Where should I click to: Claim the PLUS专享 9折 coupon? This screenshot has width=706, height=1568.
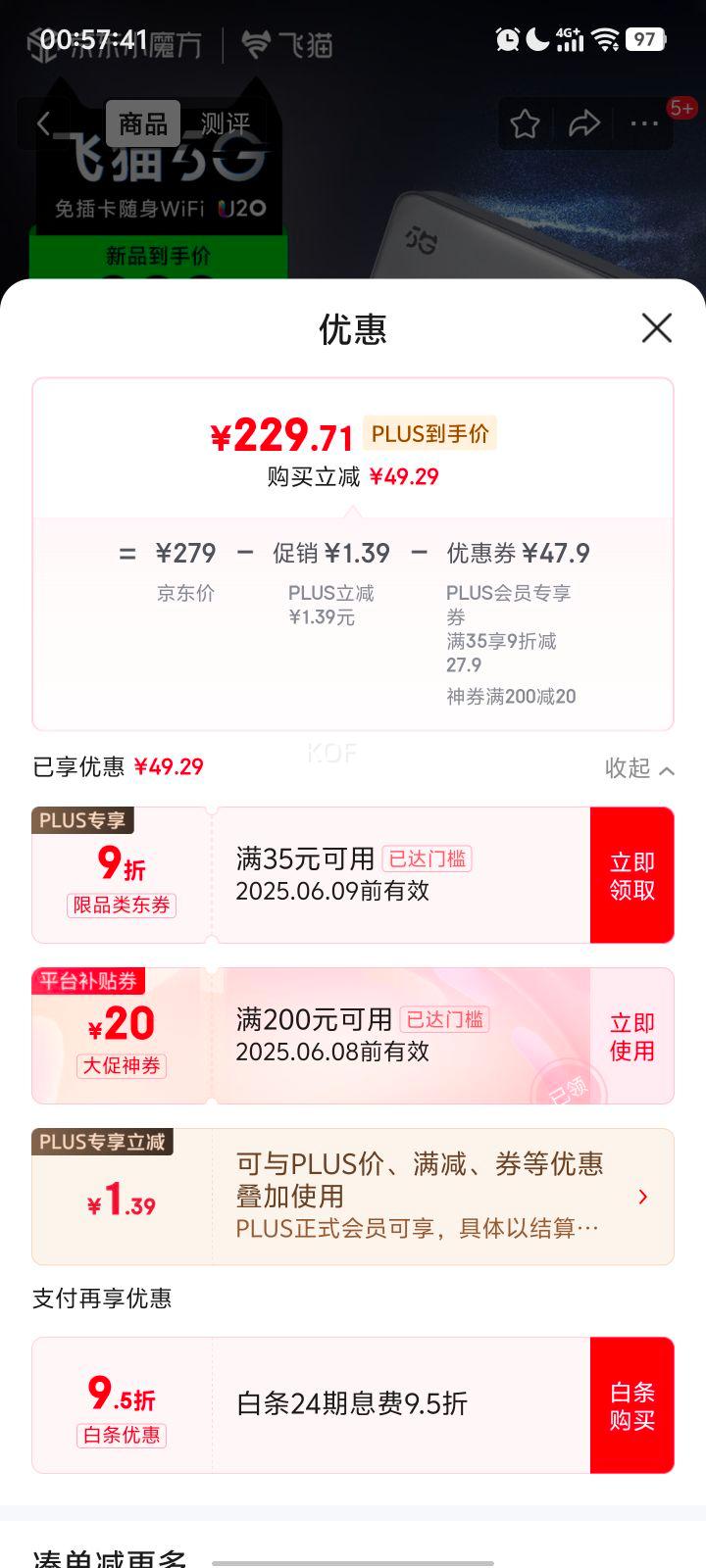(631, 875)
